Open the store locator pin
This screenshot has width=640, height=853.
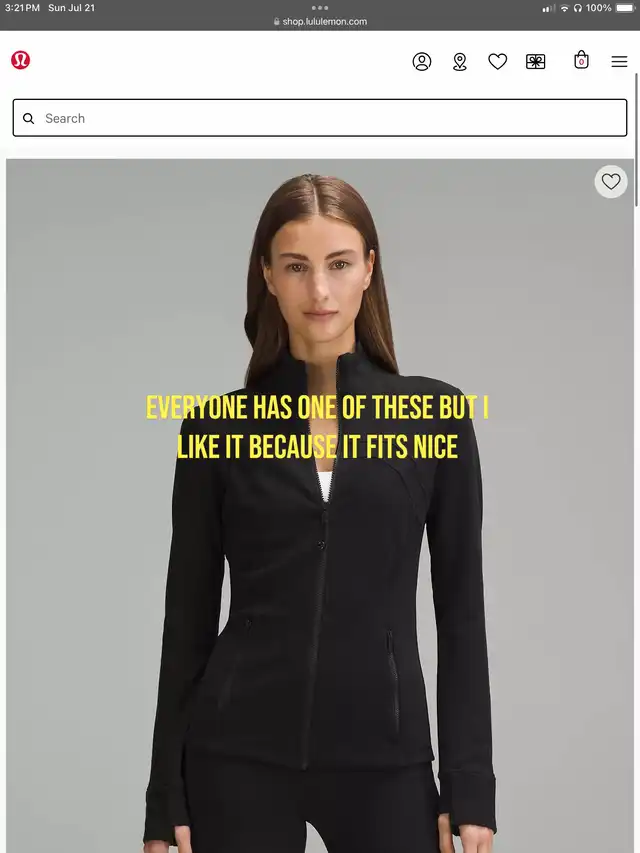(460, 62)
